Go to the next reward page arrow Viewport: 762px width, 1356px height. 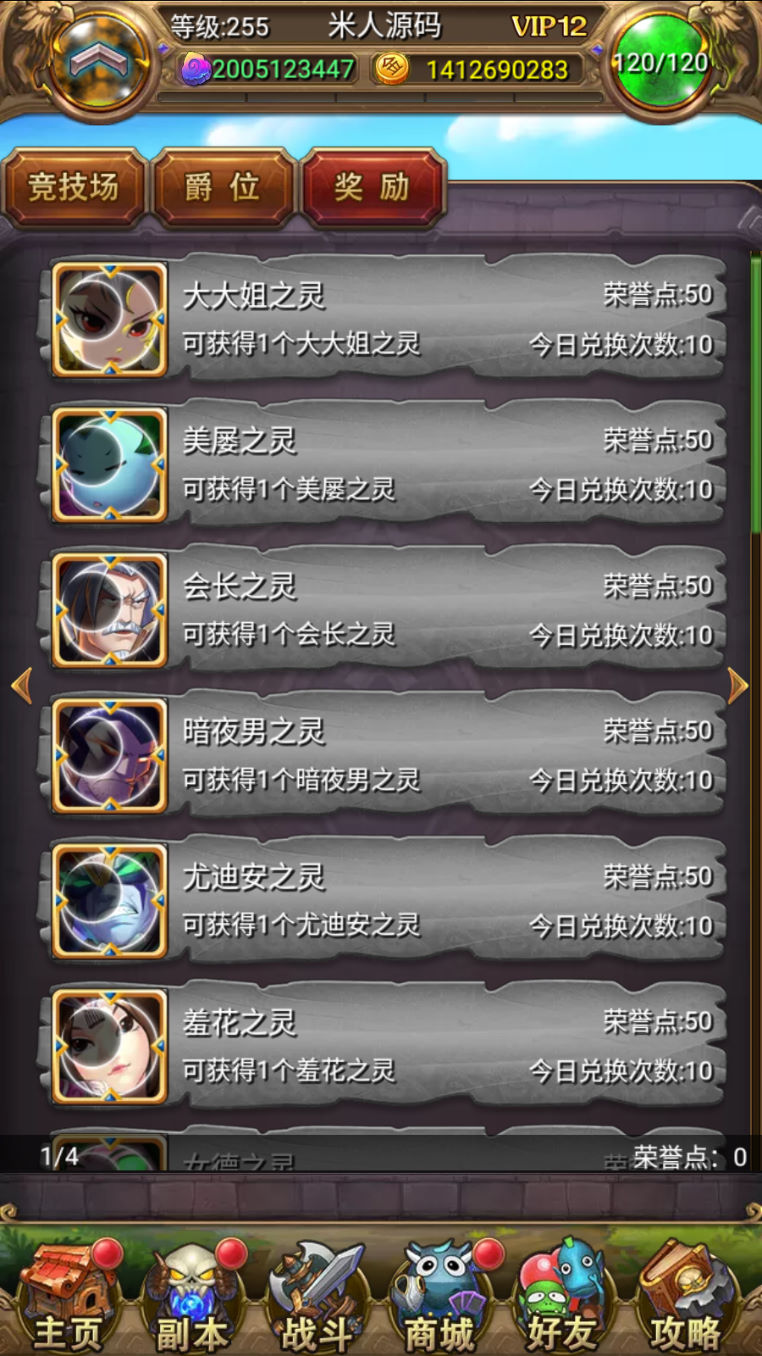pyautogui.click(x=738, y=686)
